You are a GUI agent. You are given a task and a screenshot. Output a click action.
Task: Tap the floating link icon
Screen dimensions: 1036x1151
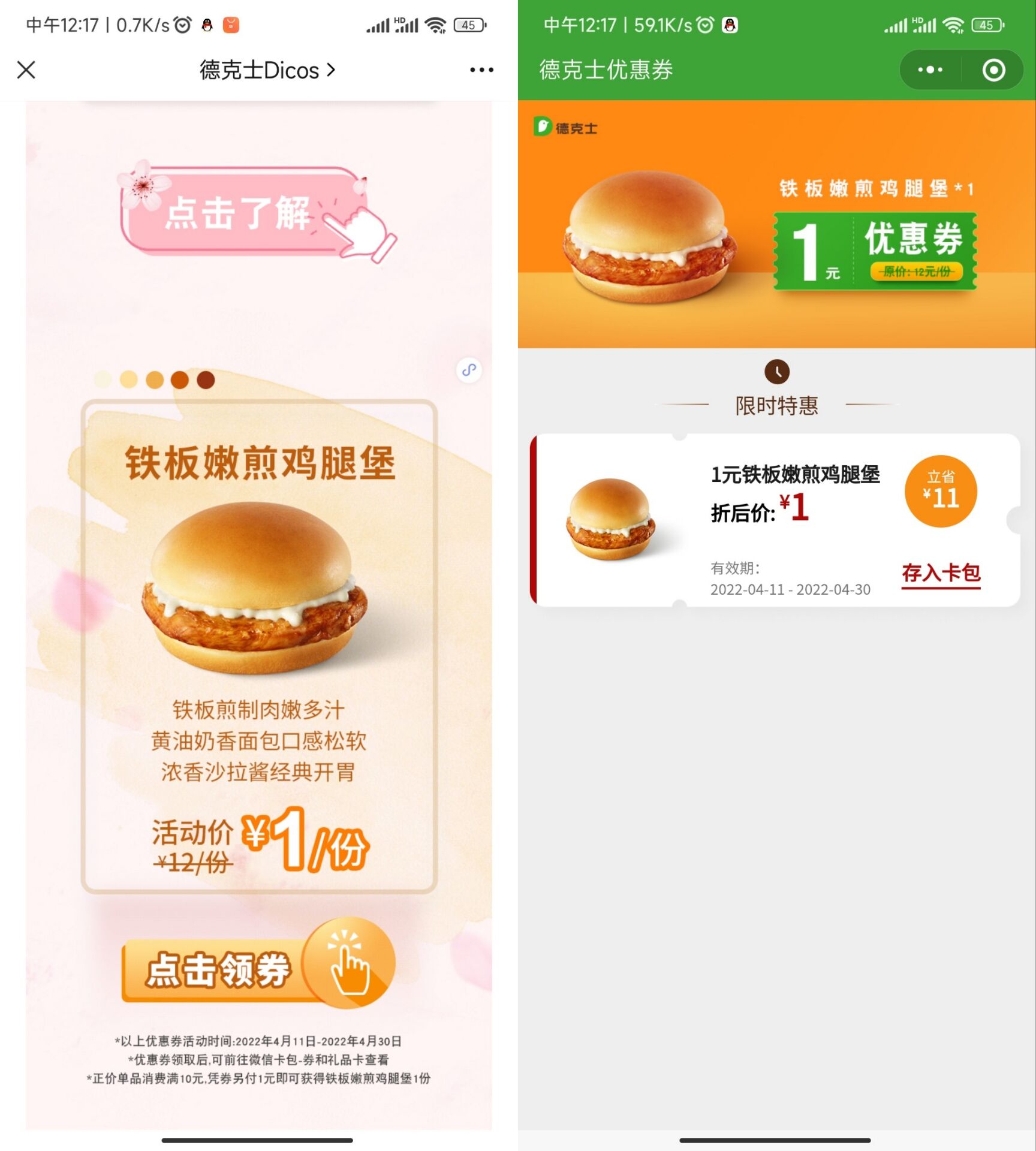click(x=469, y=370)
